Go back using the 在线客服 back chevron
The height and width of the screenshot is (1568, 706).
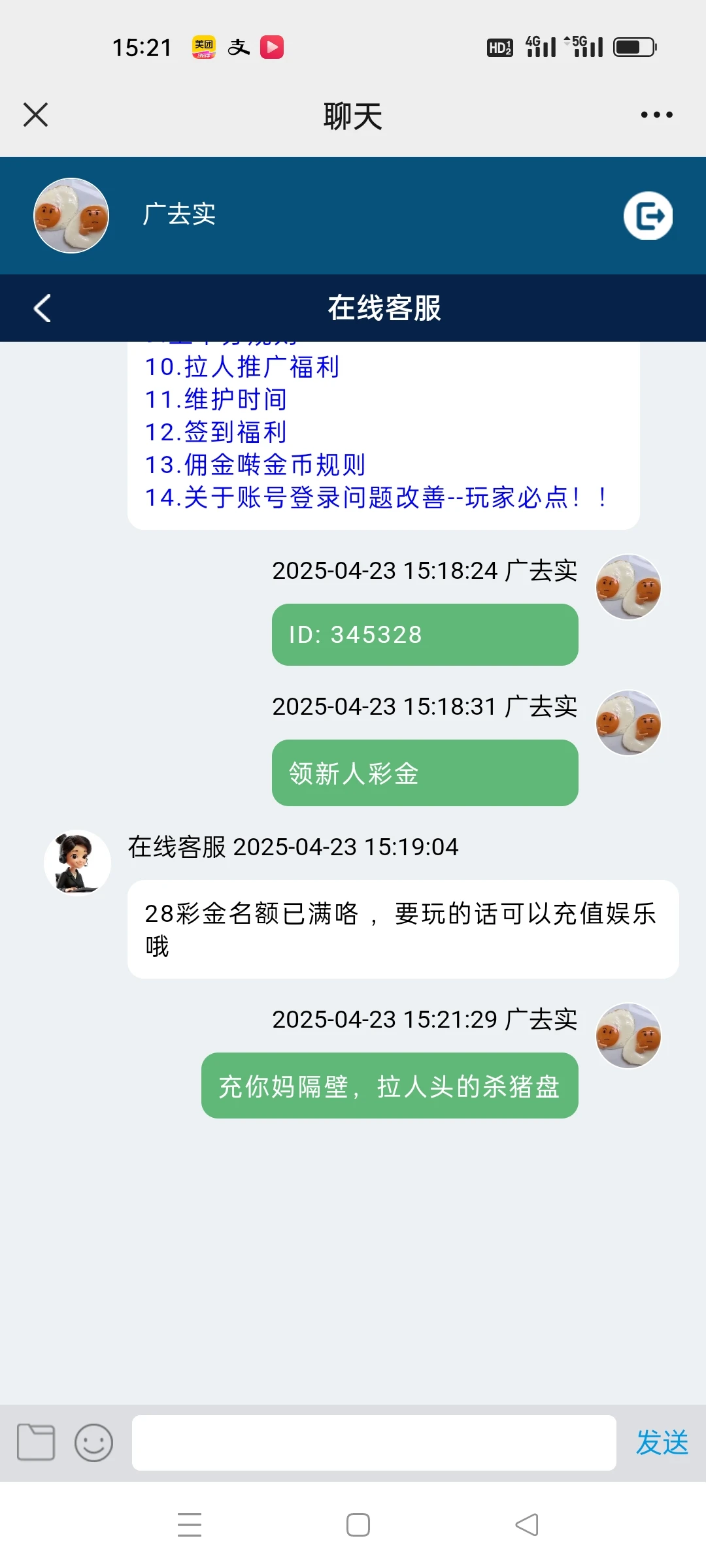(x=43, y=308)
